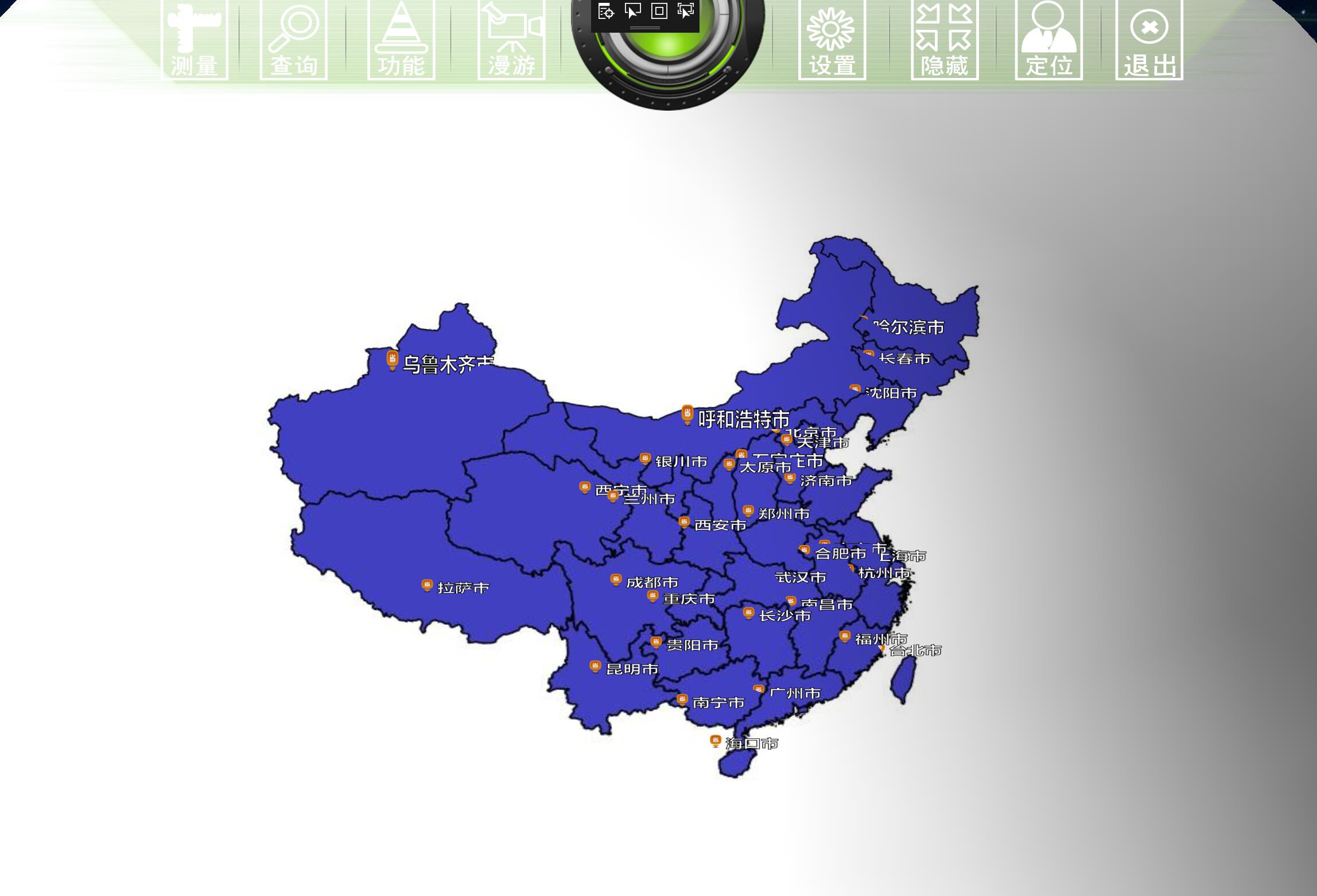Image resolution: width=1317 pixels, height=896 pixels.
Task: Tap 隐藏 to hide the toolbar
Action: [x=945, y=40]
